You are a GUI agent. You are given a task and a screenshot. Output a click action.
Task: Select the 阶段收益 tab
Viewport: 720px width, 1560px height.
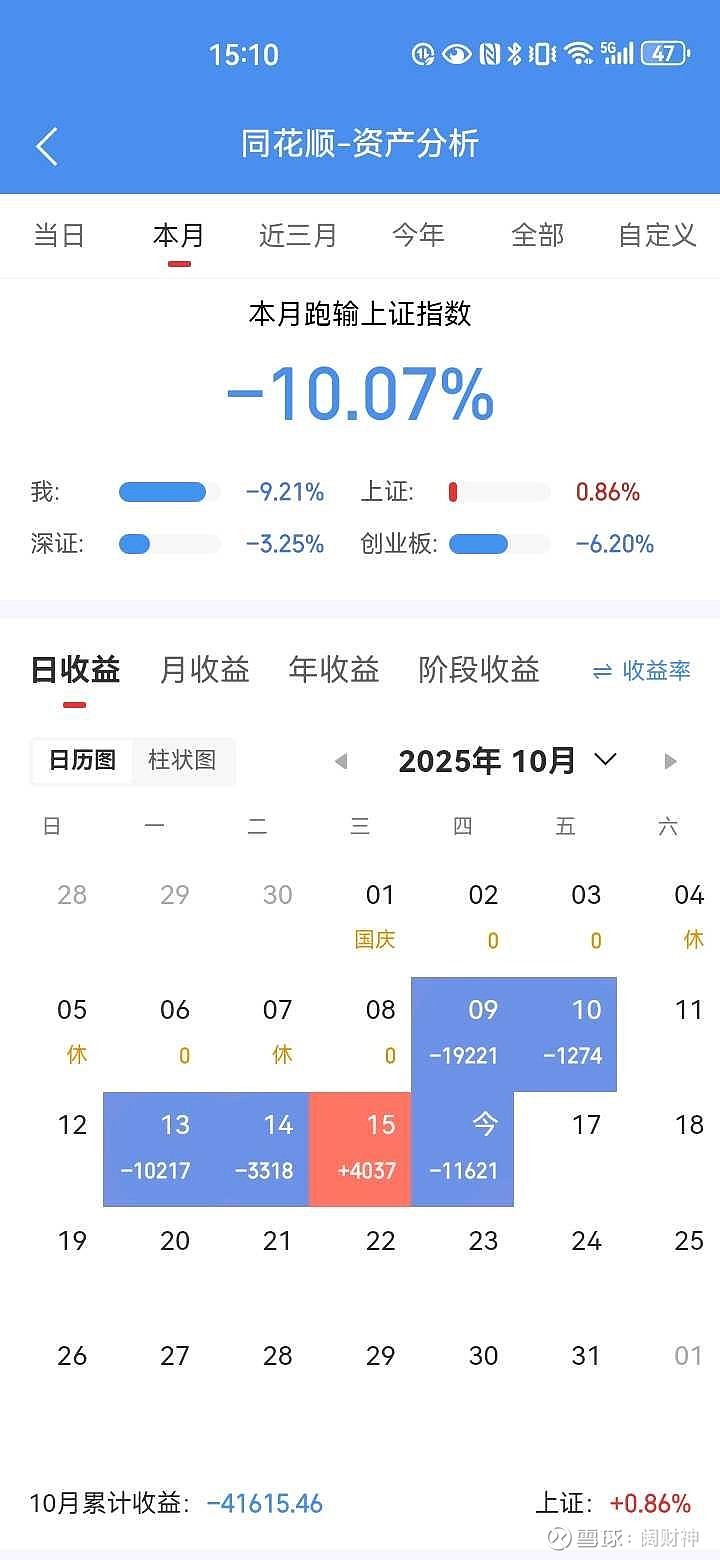coord(477,670)
